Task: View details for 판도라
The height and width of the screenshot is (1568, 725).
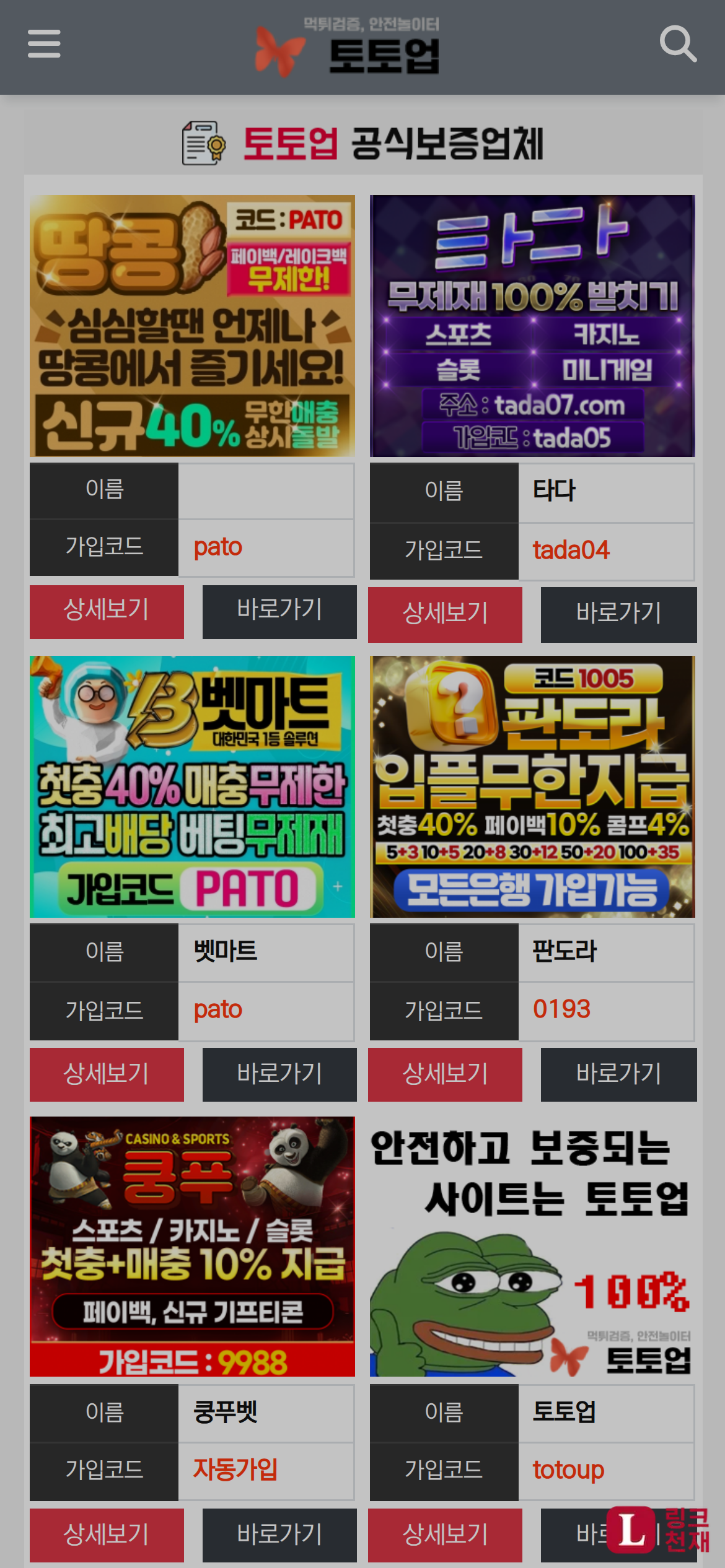Action: tap(445, 1074)
